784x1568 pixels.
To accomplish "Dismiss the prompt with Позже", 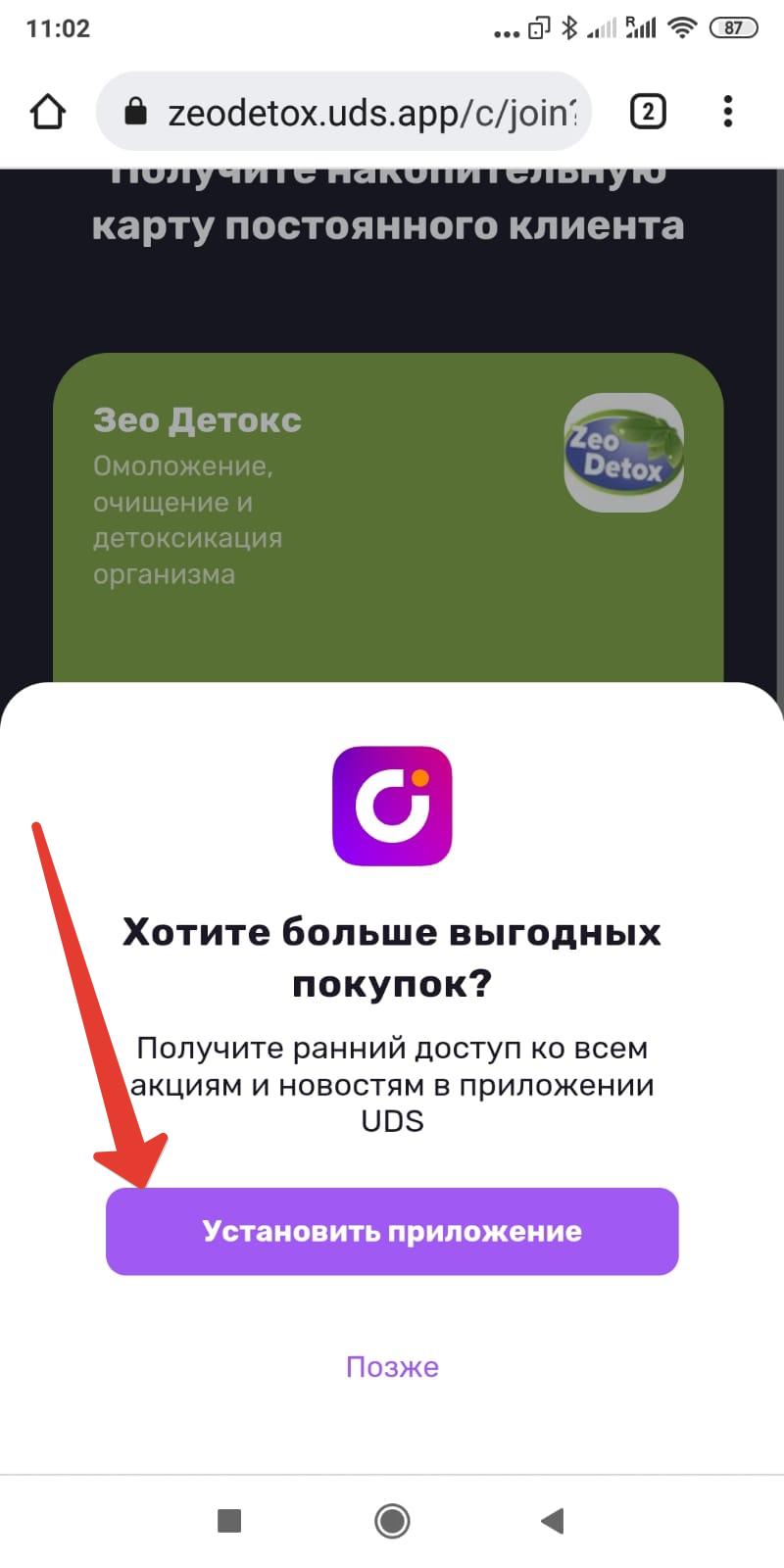I will coord(392,1367).
